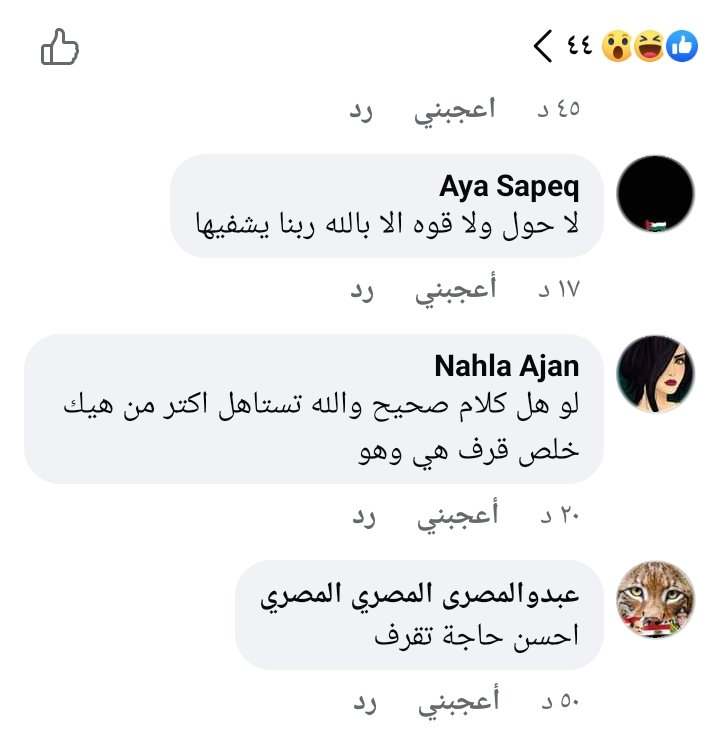Viewport: 720px width, 730px height.
Task: Open Aya Sapeq's profile picture
Action: point(655,194)
